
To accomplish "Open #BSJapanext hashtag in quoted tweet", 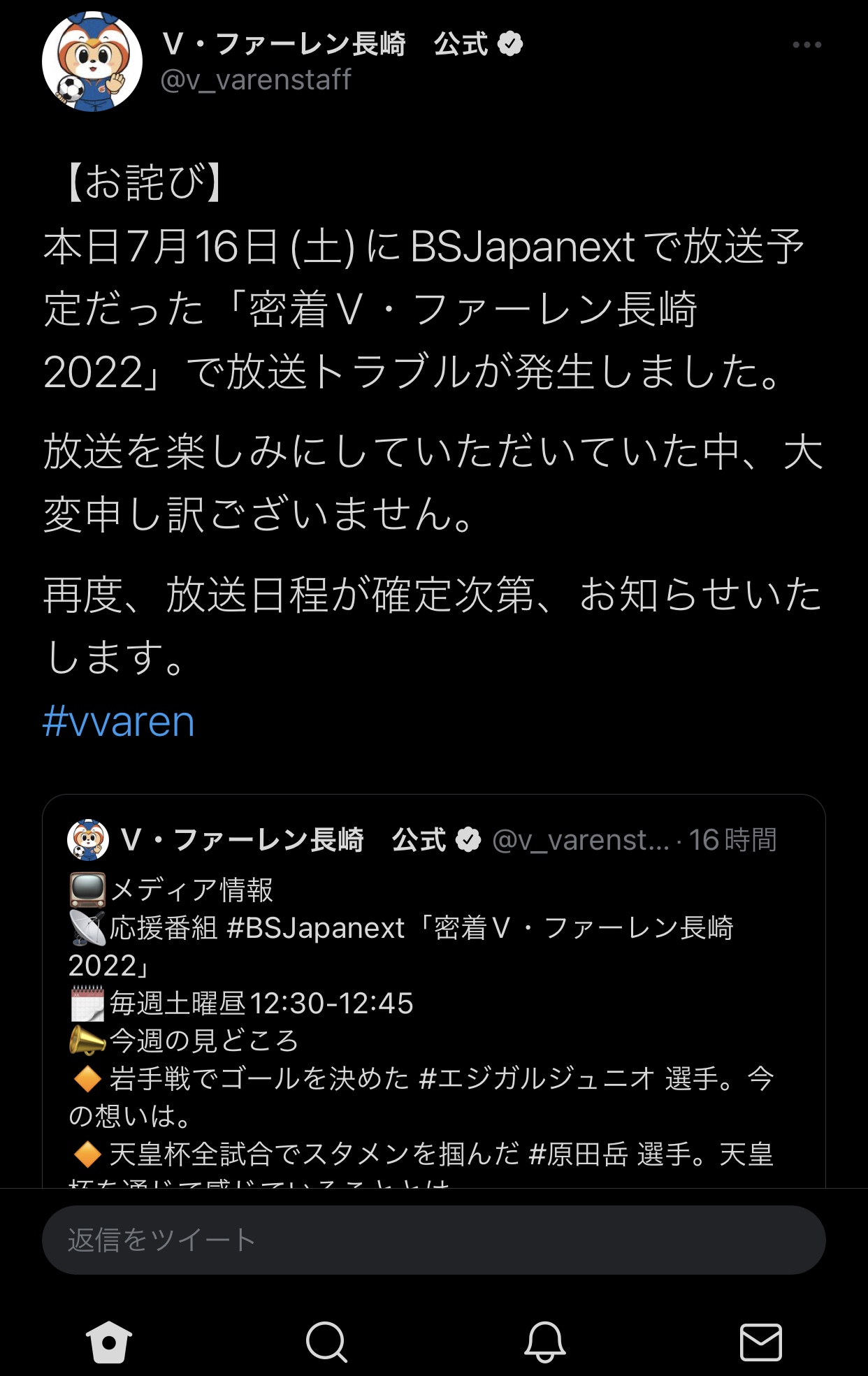I will [x=316, y=928].
